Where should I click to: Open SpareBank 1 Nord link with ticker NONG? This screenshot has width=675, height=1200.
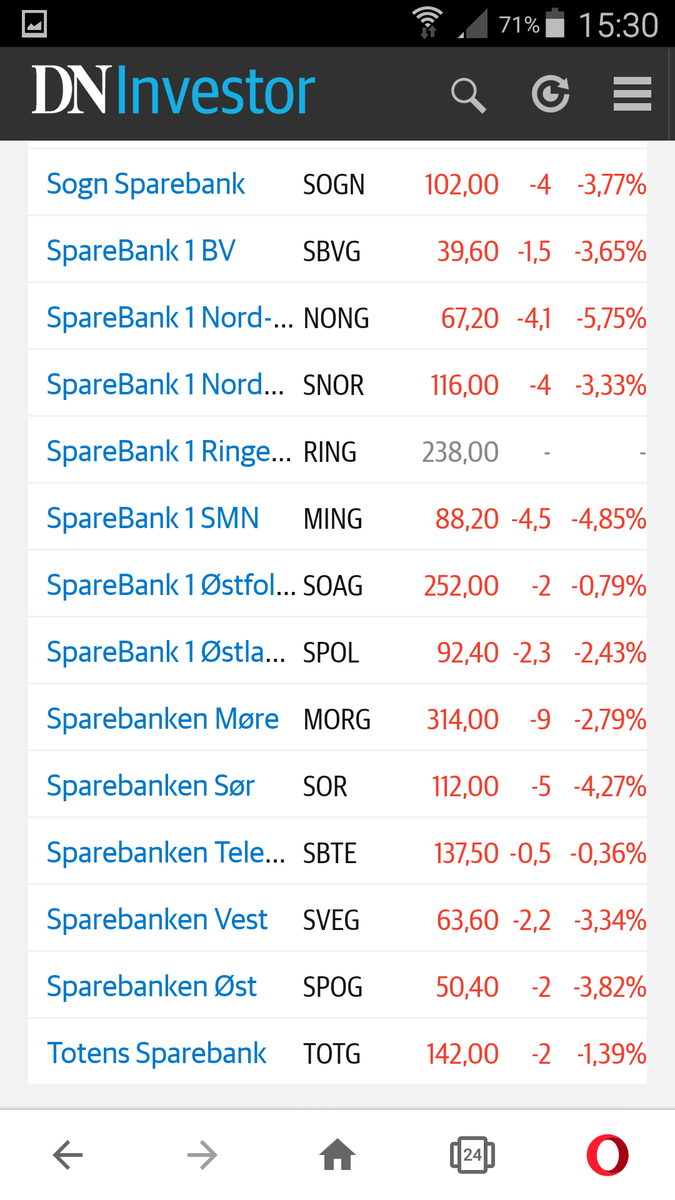coord(170,318)
